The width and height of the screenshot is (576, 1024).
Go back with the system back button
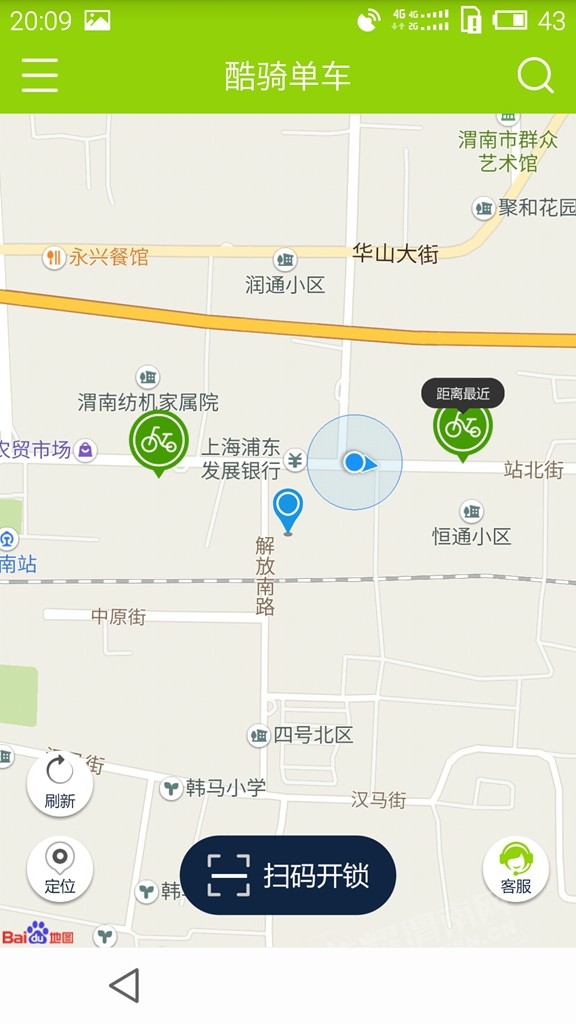[124, 985]
